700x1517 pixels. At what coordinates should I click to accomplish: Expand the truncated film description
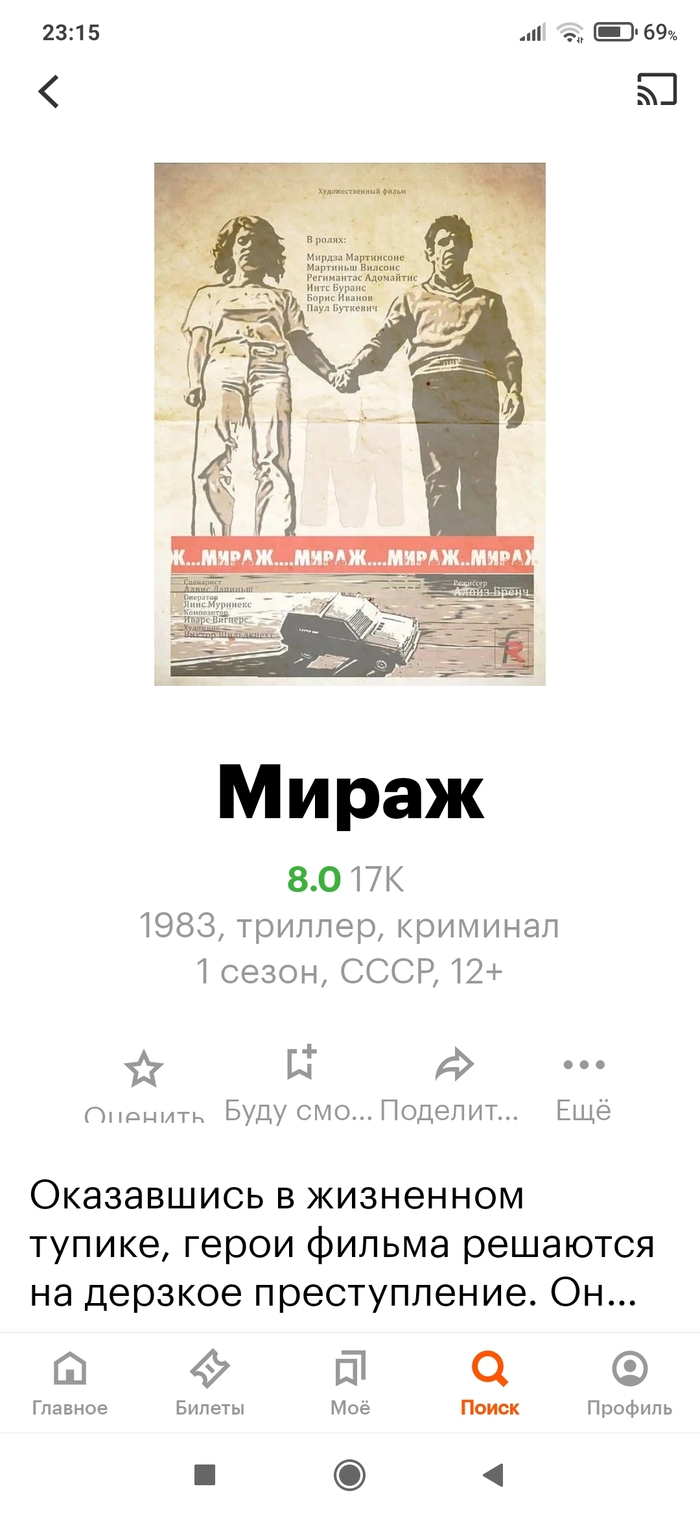tap(342, 1244)
